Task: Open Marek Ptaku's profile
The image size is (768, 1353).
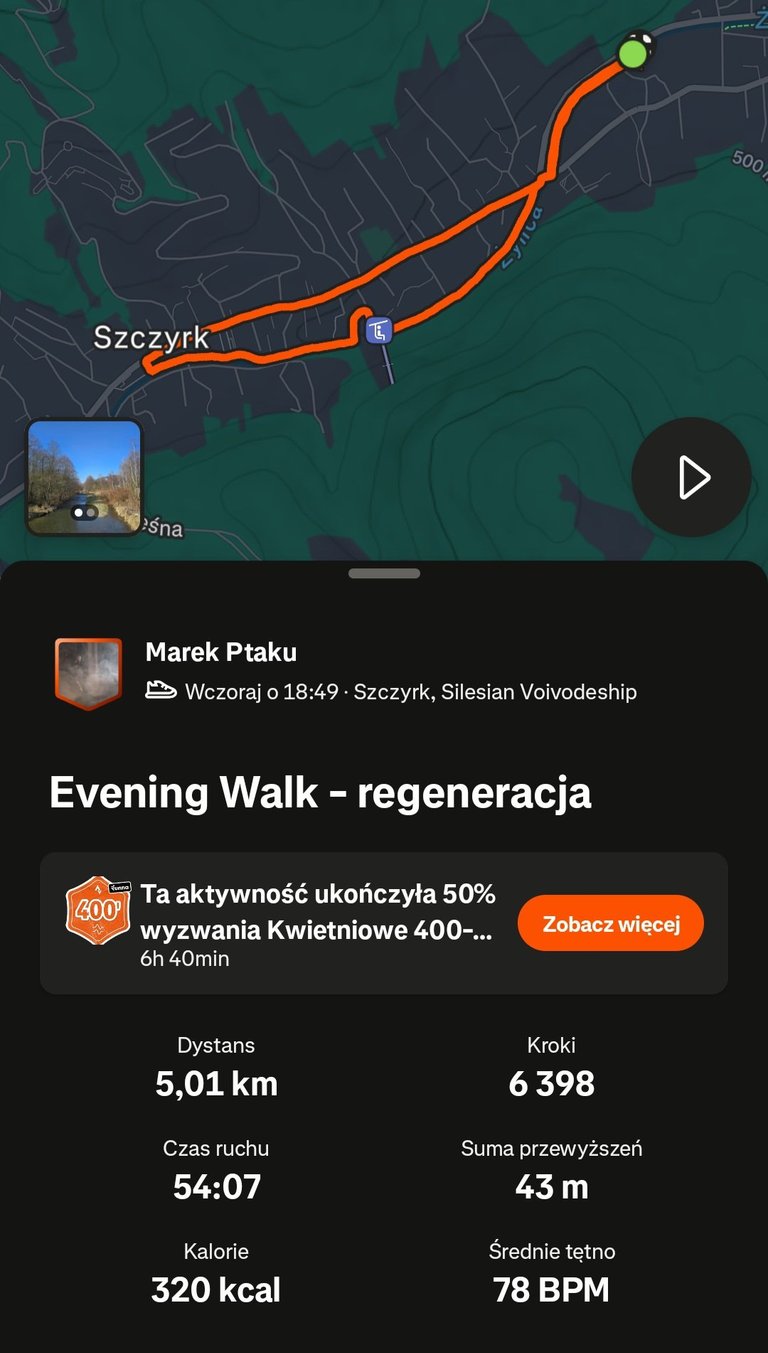Action: pos(221,652)
